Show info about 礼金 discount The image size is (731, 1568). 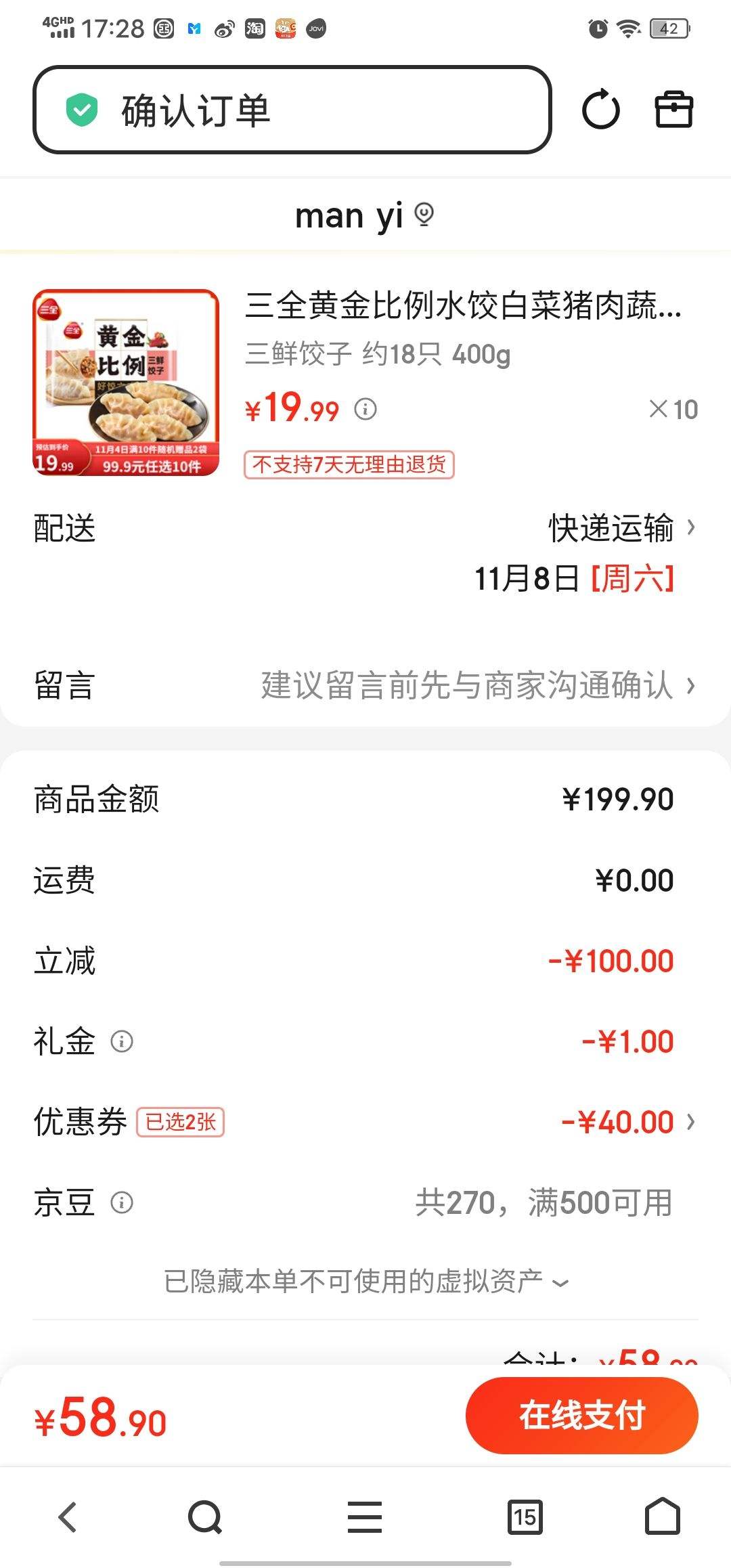pyautogui.click(x=122, y=1041)
